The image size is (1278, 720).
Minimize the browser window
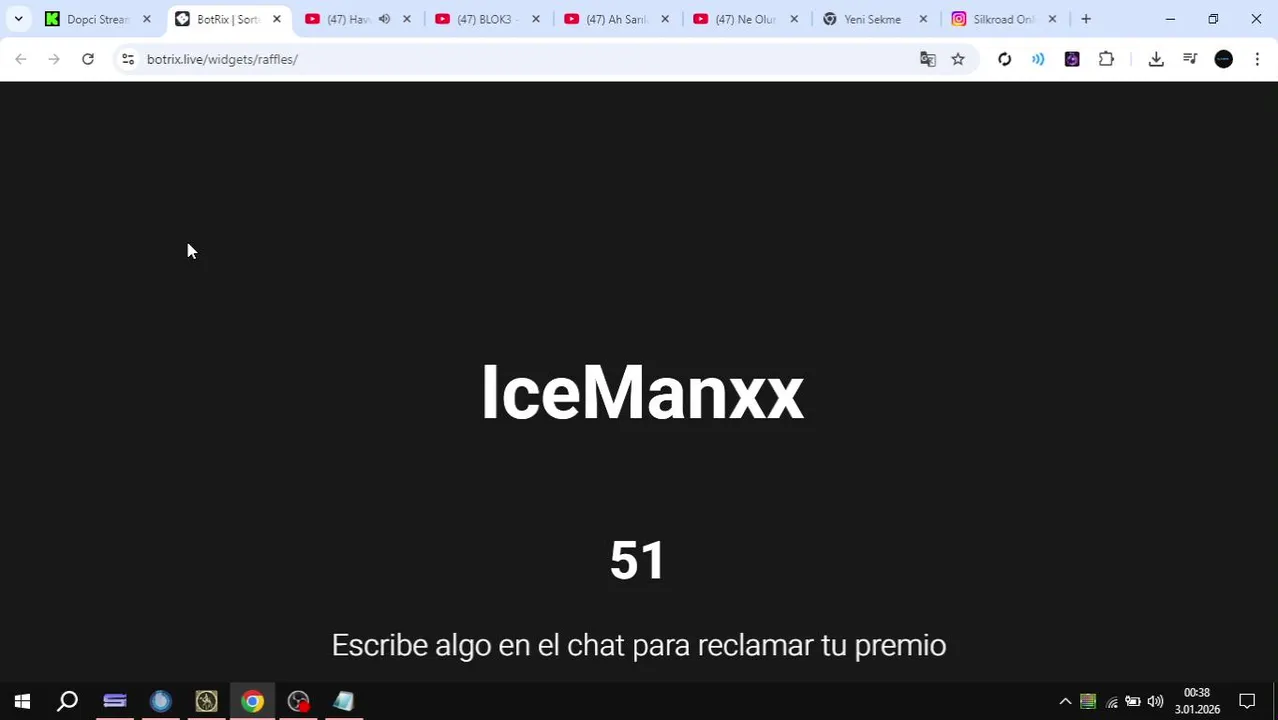[1170, 19]
